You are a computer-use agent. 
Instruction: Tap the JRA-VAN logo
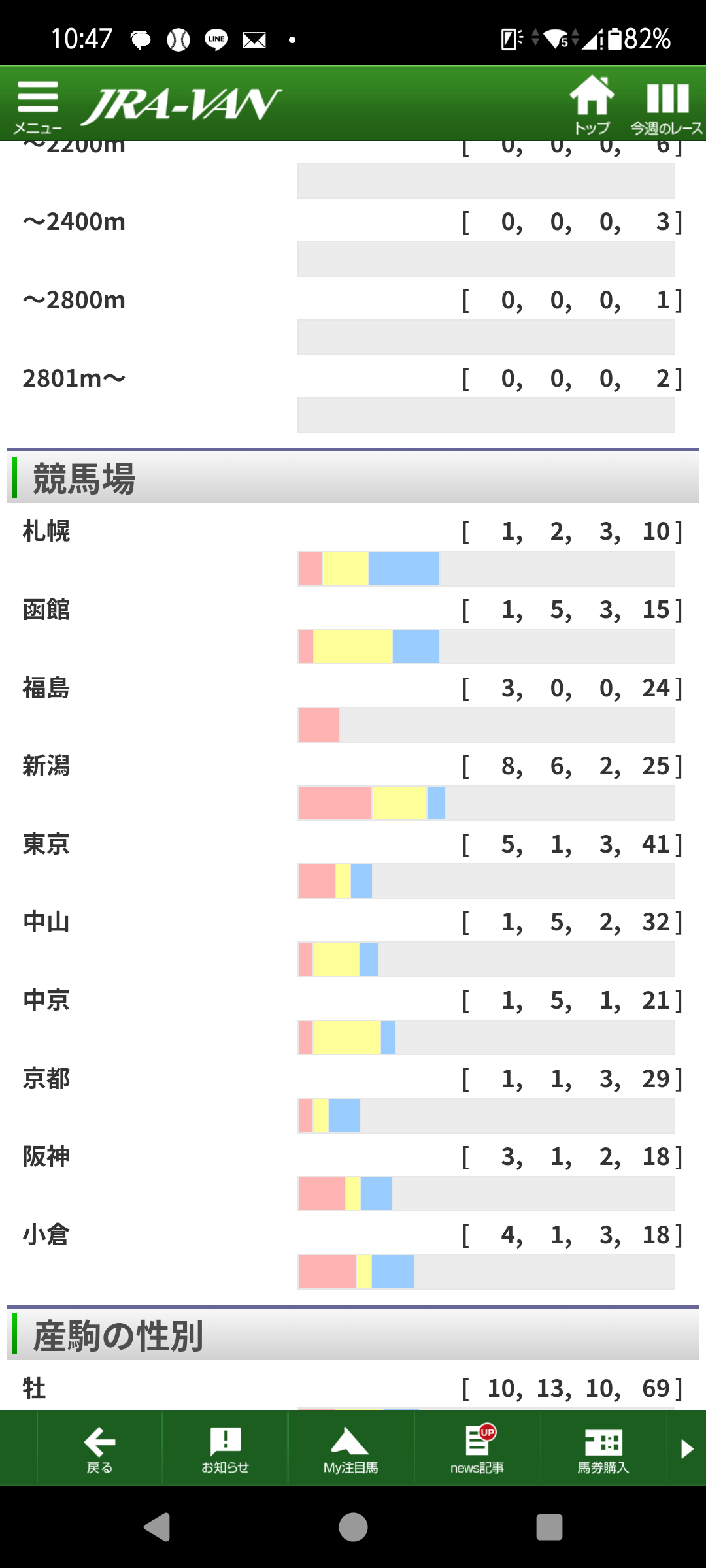[181, 105]
